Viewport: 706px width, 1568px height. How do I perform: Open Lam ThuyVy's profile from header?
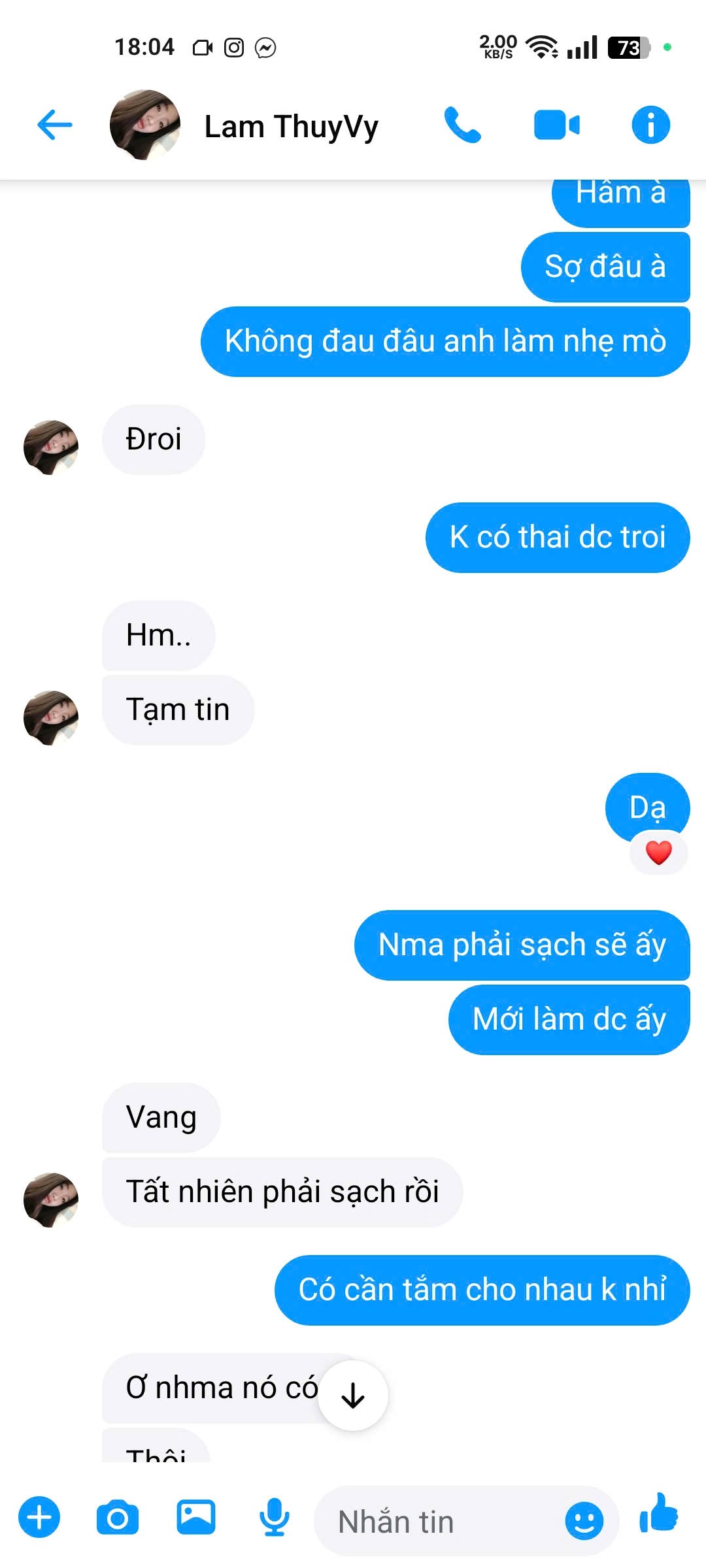point(291,126)
